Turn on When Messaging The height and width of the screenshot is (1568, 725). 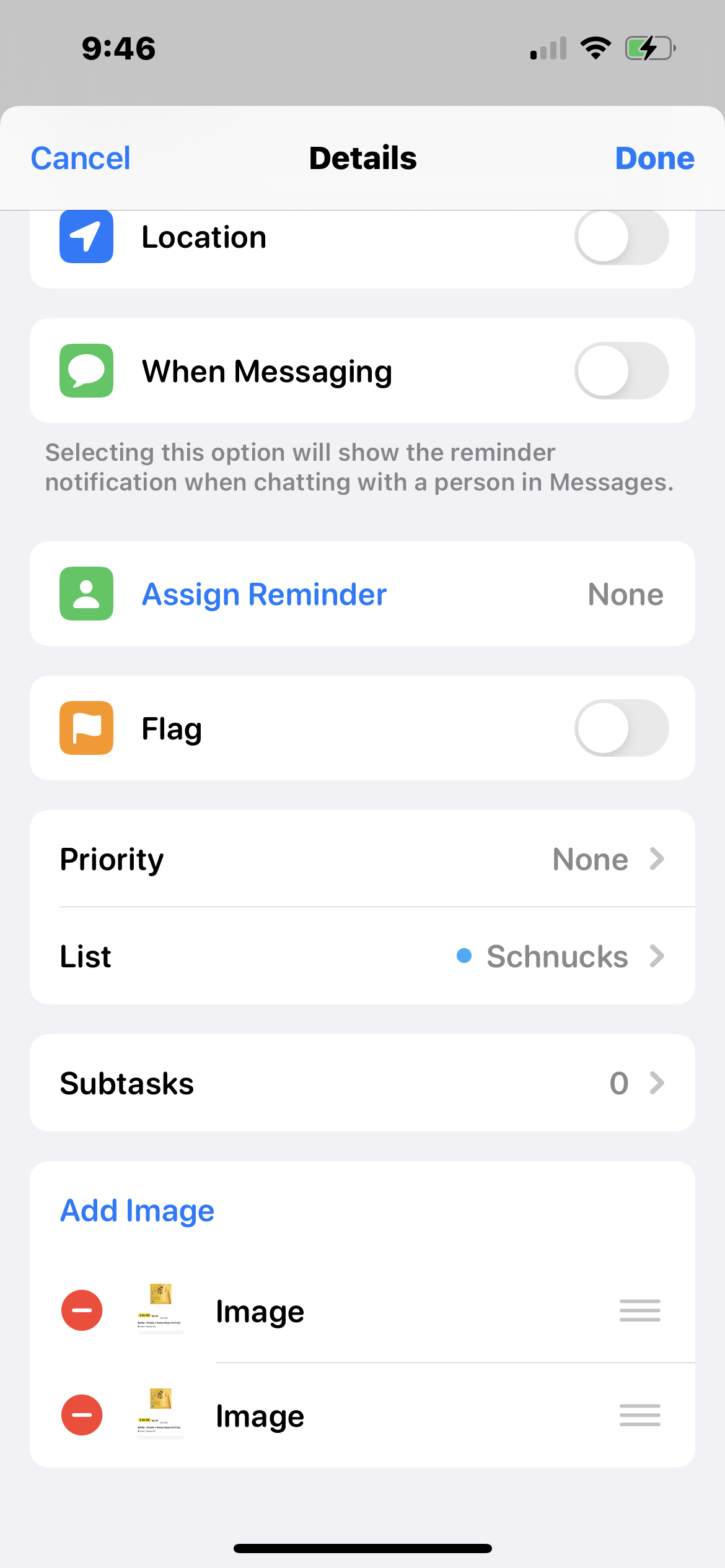[621, 371]
